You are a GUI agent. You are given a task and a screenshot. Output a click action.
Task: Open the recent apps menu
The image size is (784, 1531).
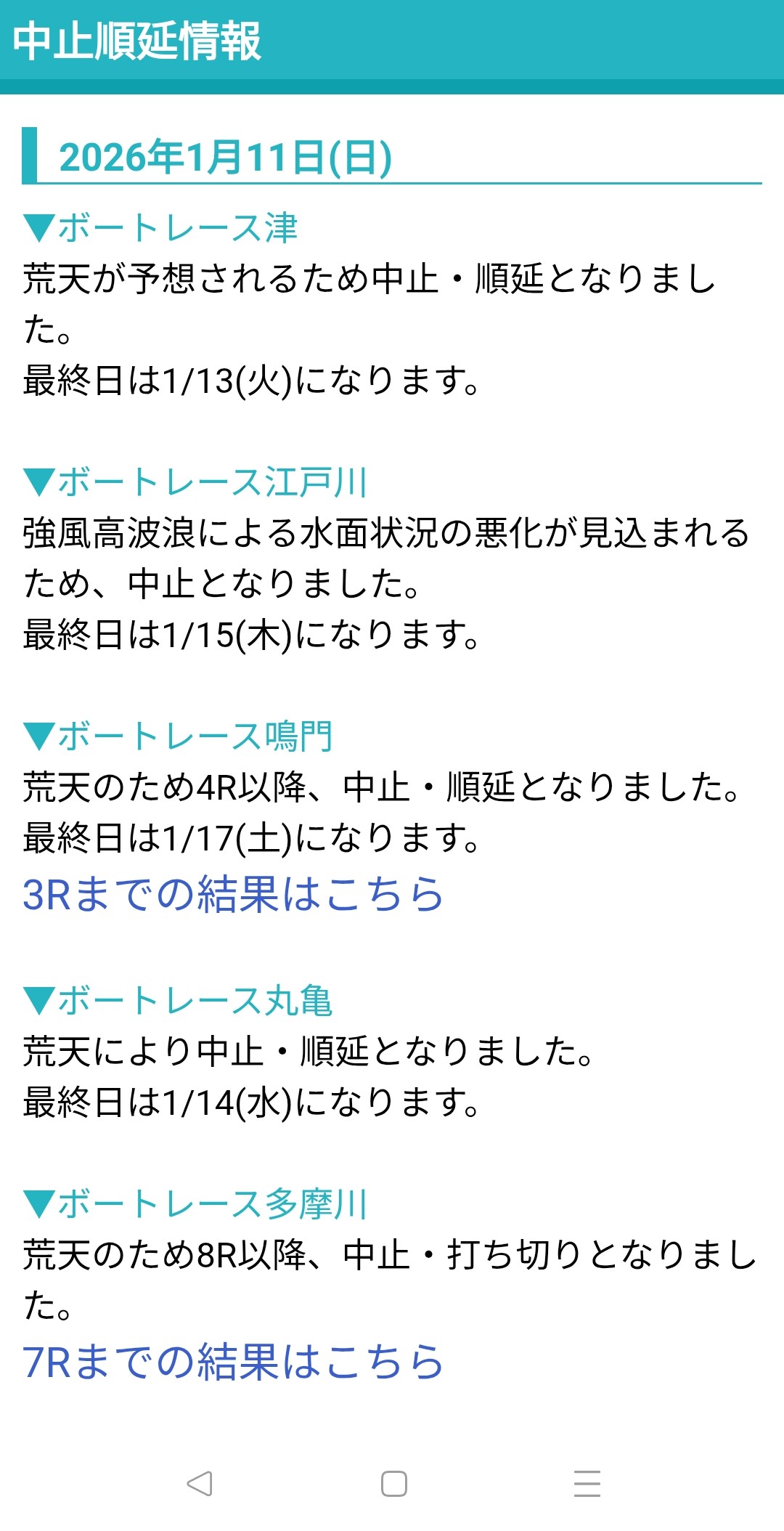pos(587,1483)
